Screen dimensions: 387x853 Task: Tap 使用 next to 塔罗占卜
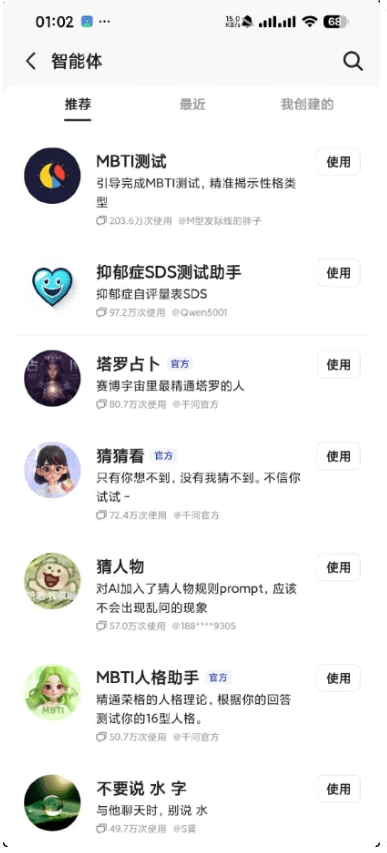[339, 364]
